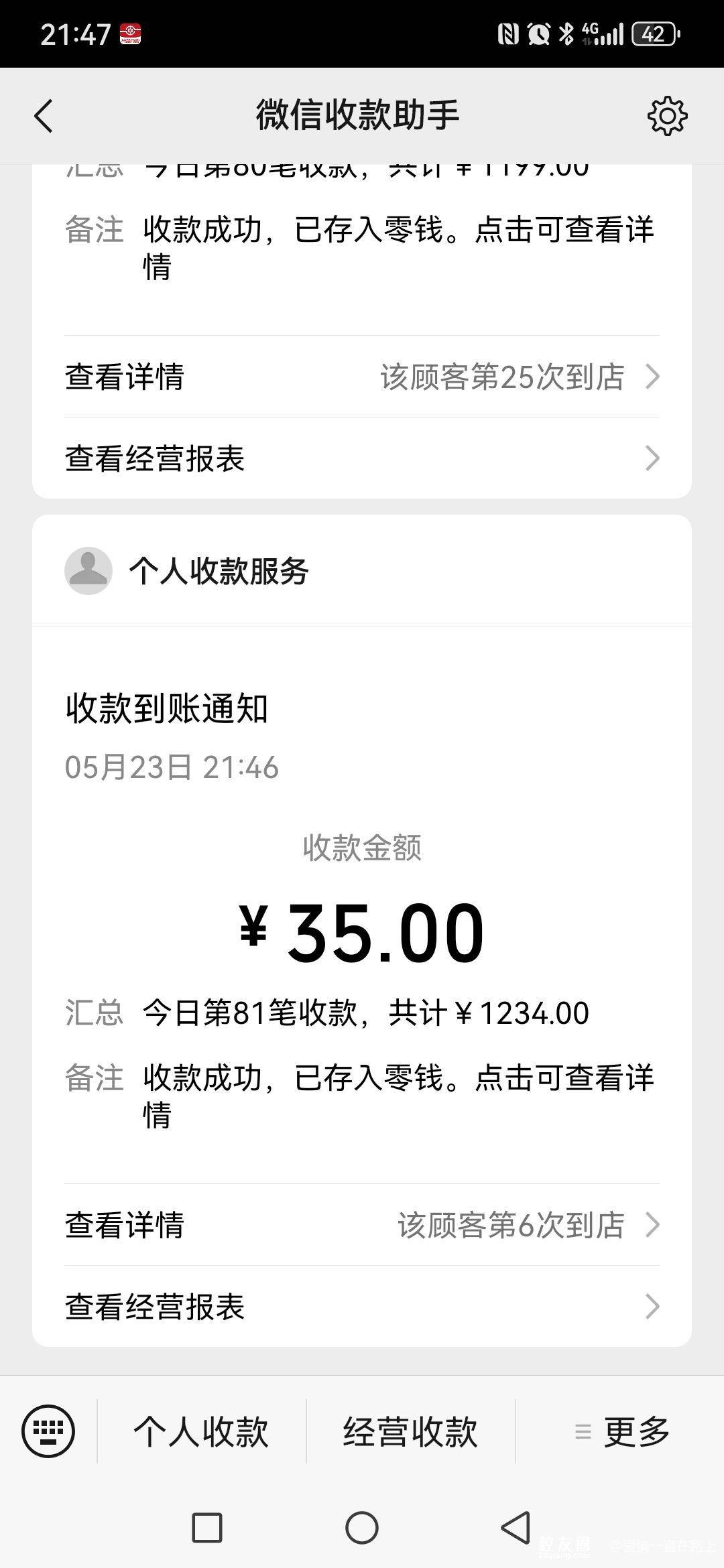Screen dimensions: 724x1568
Task: Open the 个人收款服务 account header
Action: [219, 572]
